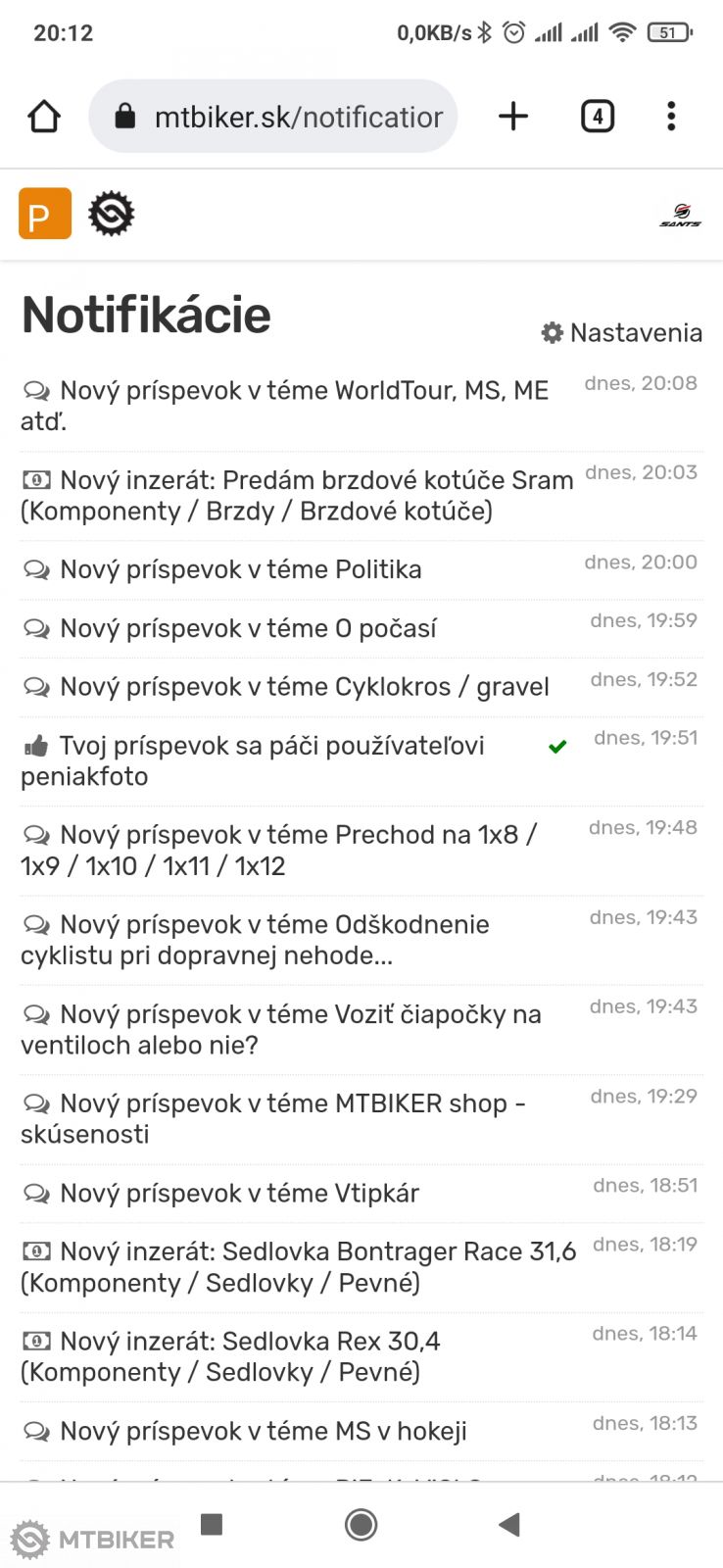
Task: Open Cyklokros / gravel topic notification
Action: click(x=304, y=687)
